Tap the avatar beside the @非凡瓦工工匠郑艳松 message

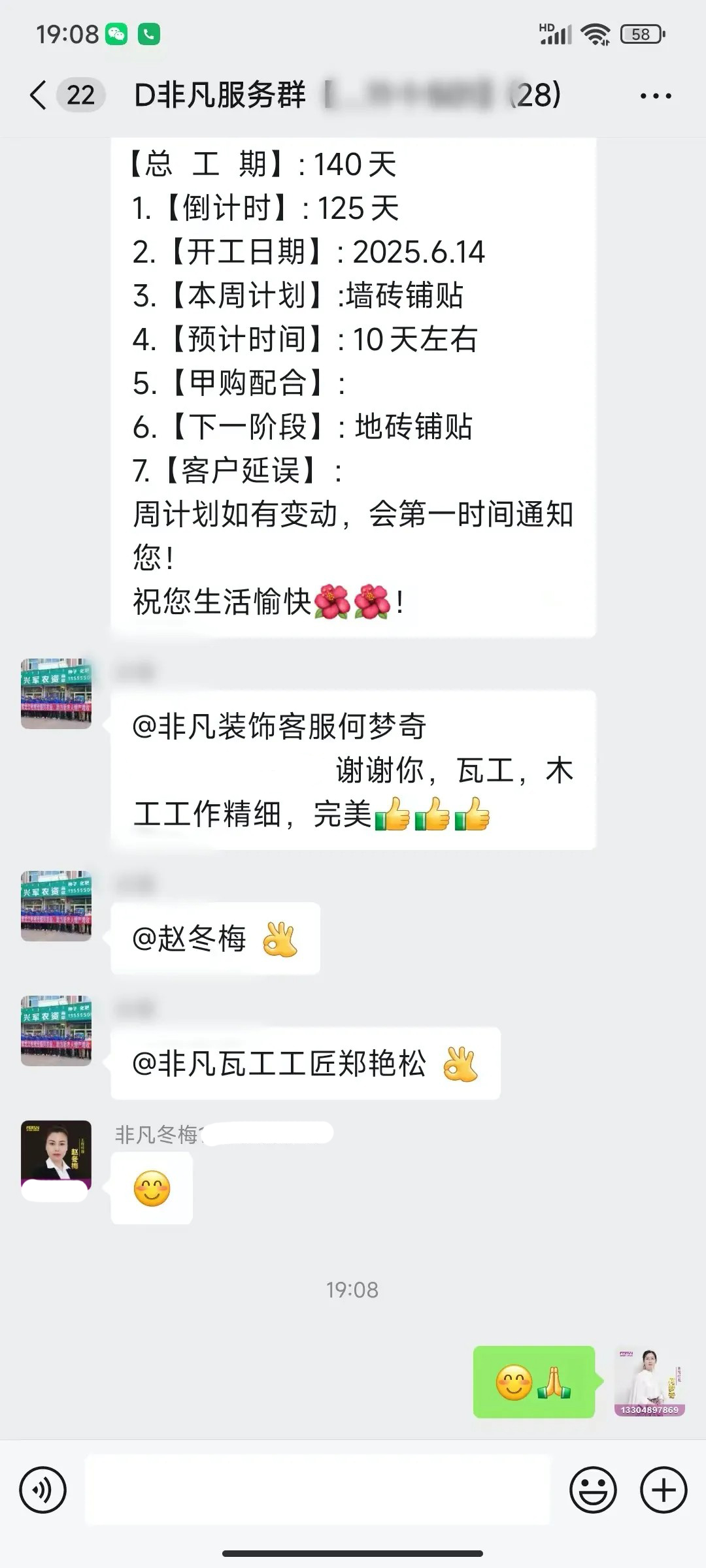pyautogui.click(x=56, y=1030)
